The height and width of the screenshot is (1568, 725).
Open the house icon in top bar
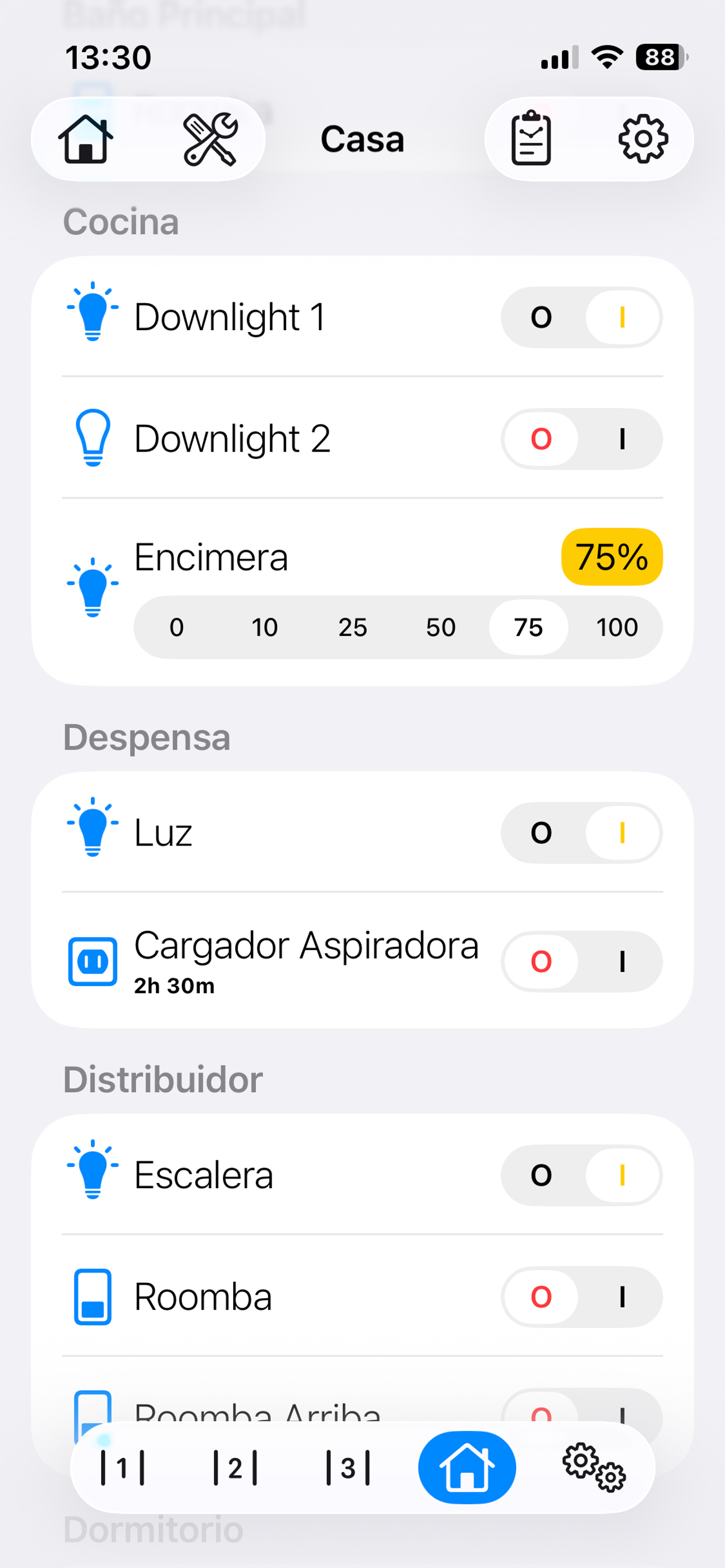tap(86, 139)
